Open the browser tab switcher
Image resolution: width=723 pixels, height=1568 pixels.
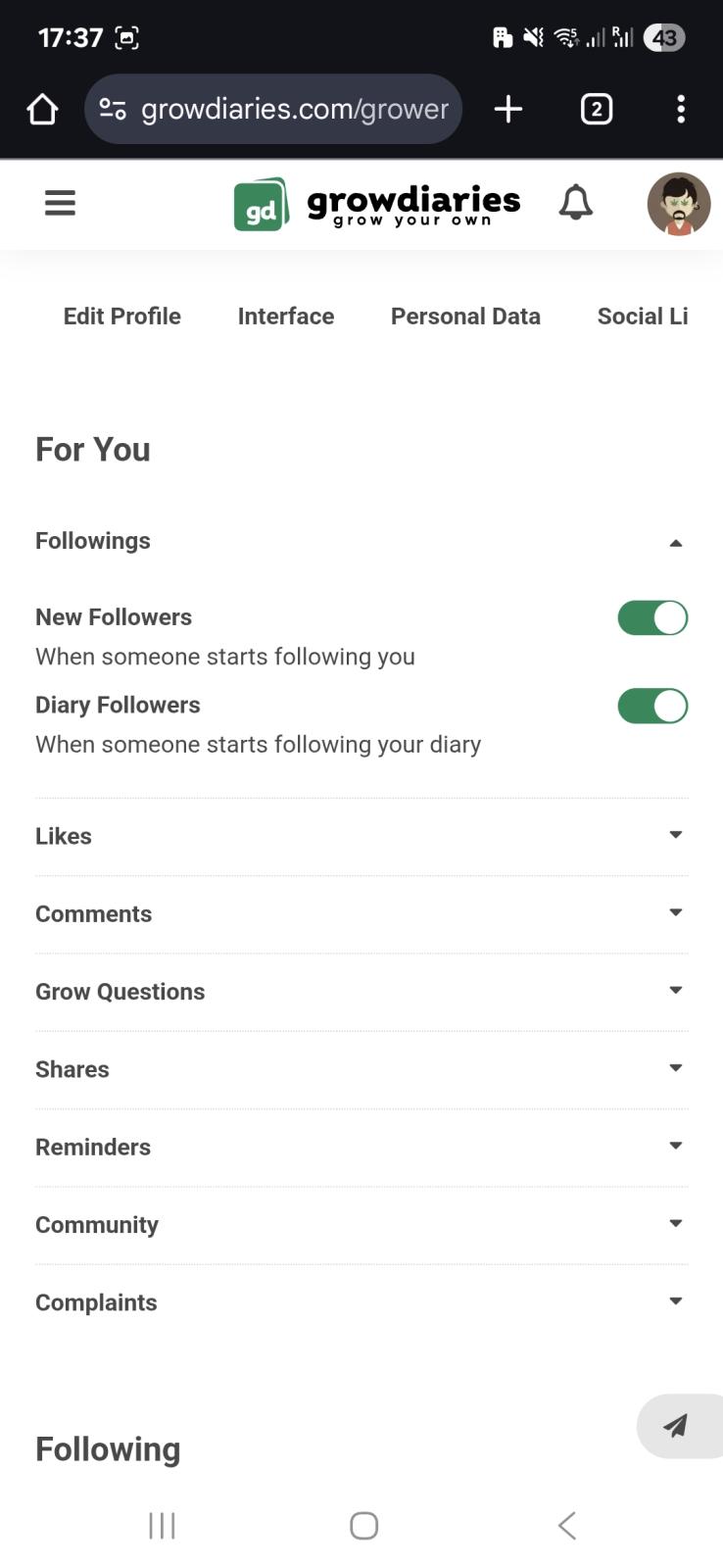(597, 109)
